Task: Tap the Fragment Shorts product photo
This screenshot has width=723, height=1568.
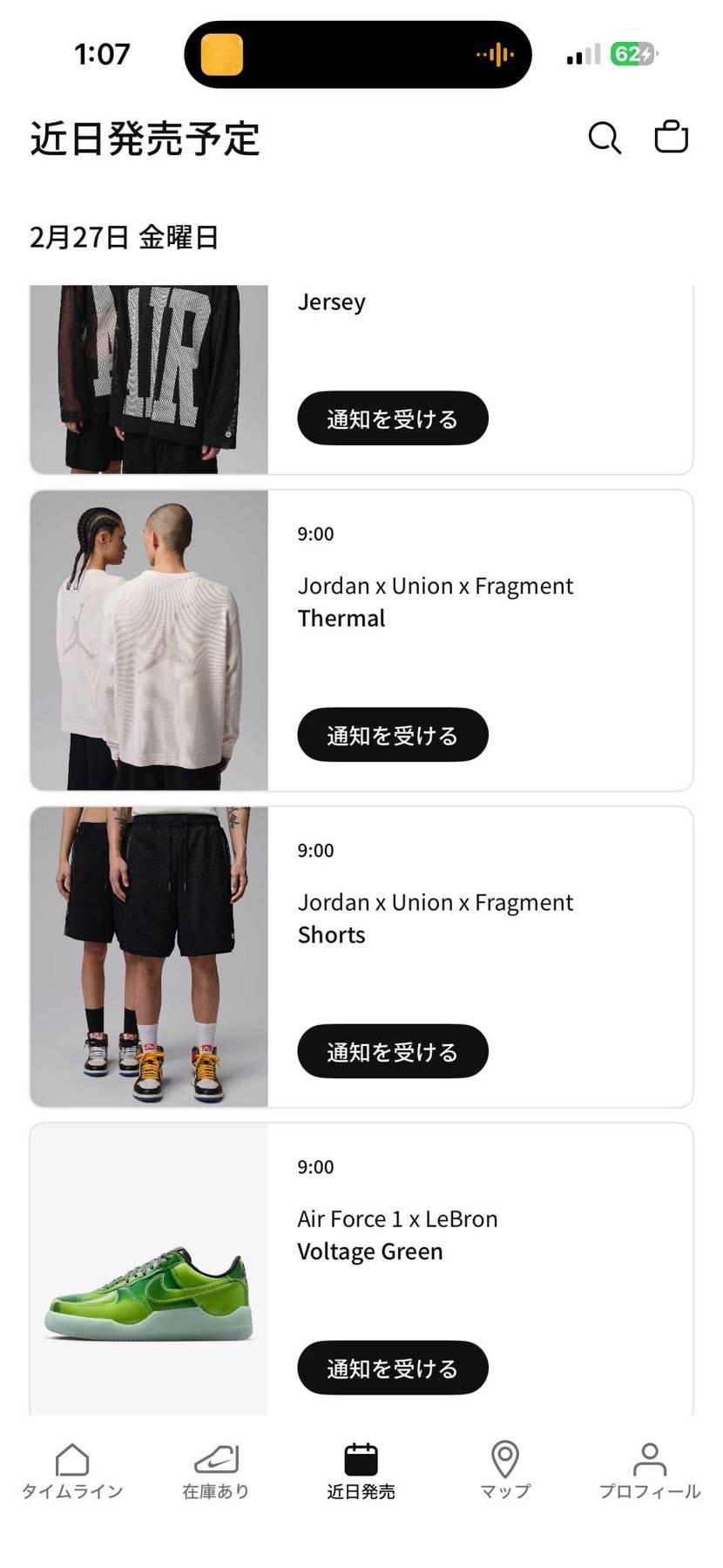Action: pyautogui.click(x=148, y=956)
